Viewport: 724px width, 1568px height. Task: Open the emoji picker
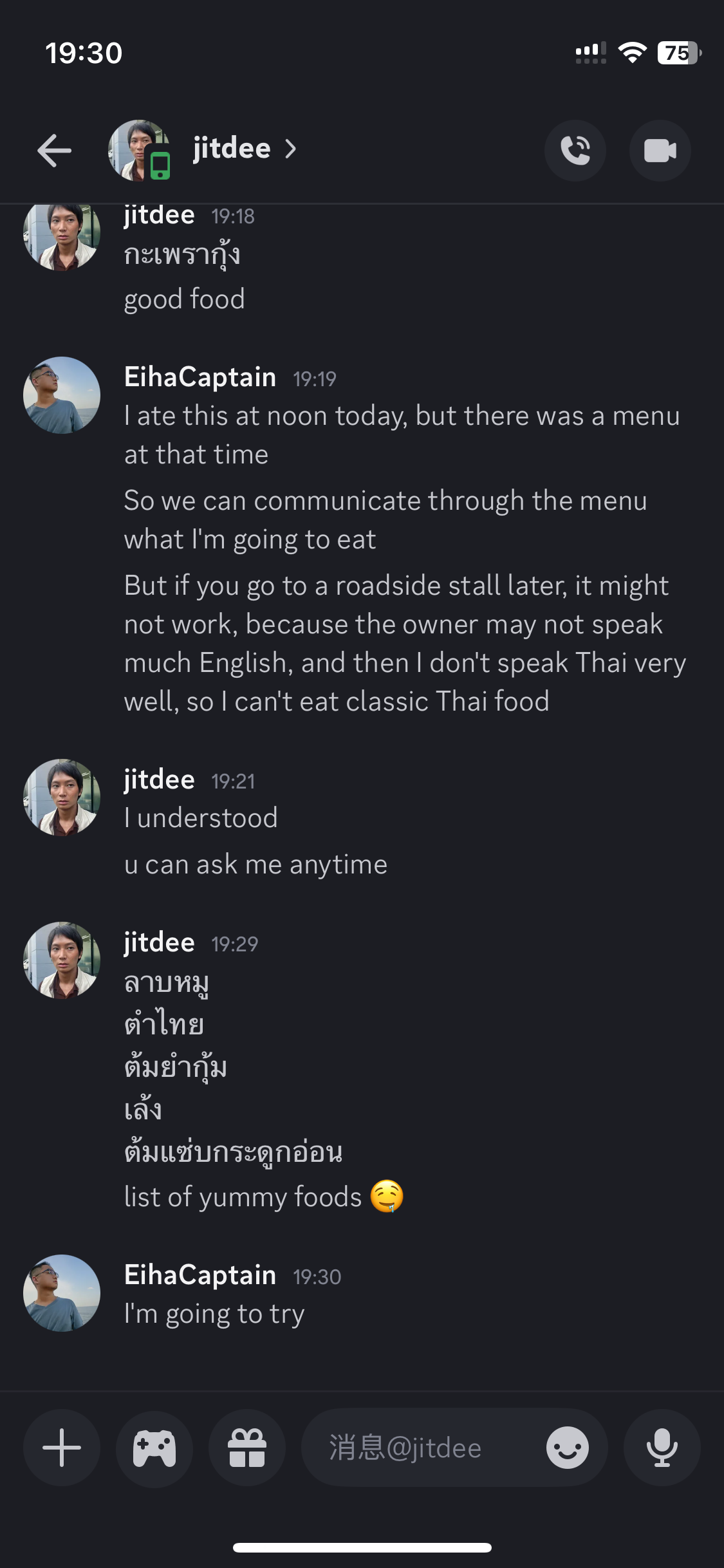568,1448
